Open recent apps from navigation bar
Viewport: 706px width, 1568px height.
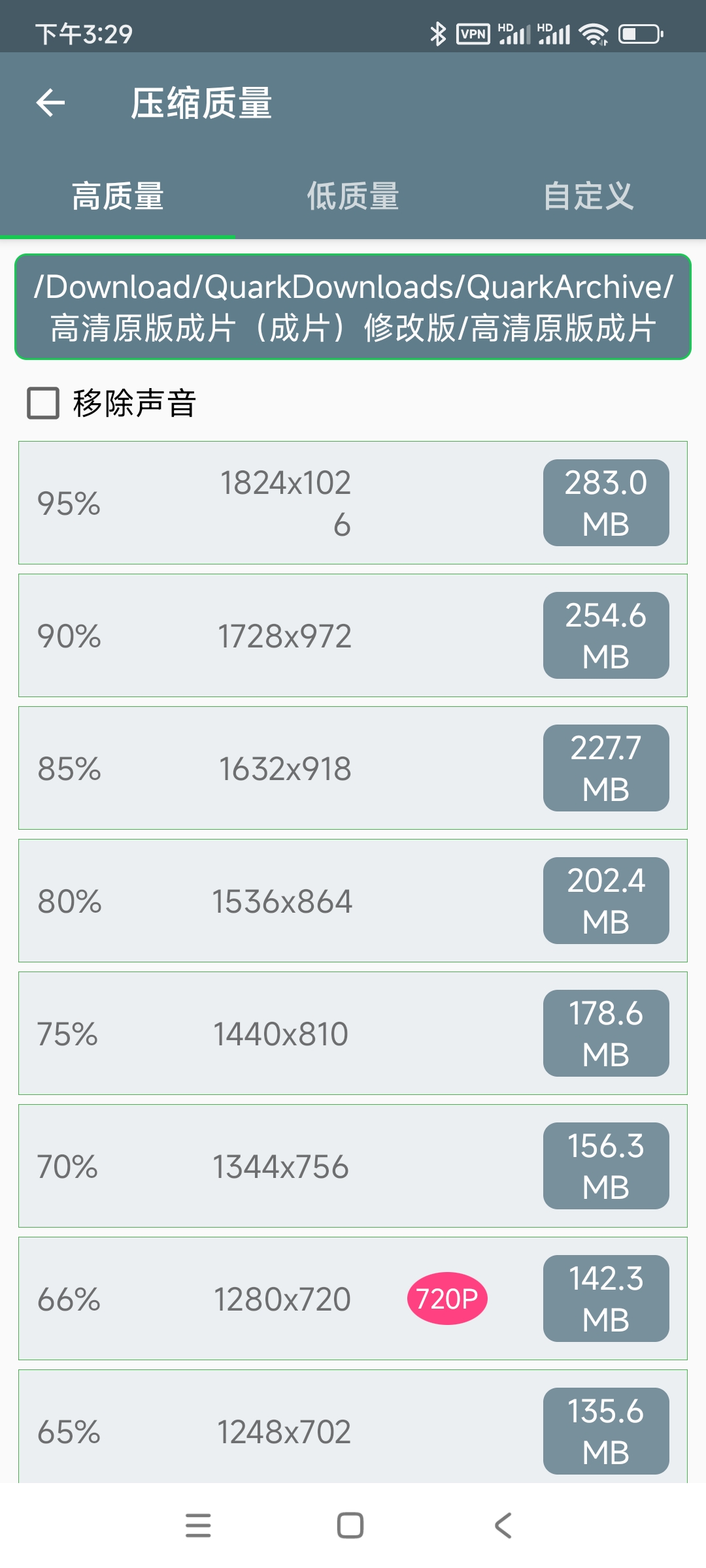(198, 1526)
